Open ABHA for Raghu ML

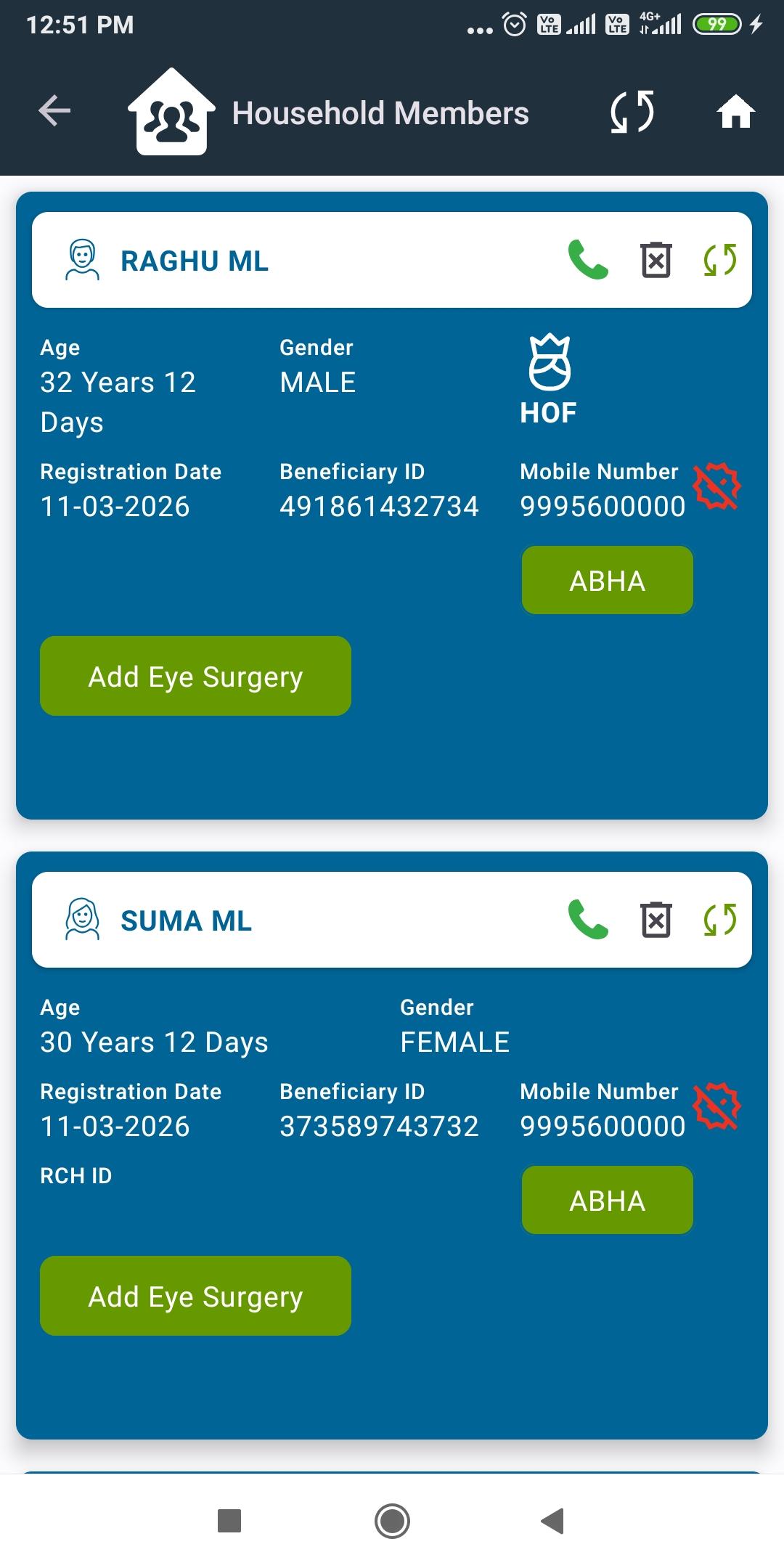[608, 581]
